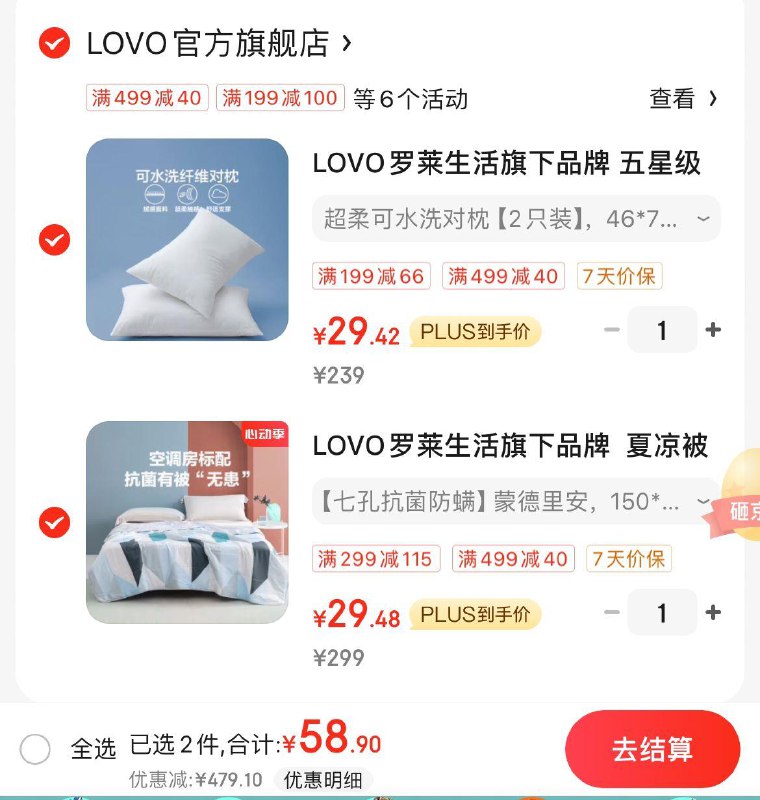Increase the 夏凉被 quilt quantity with plus

(713, 613)
